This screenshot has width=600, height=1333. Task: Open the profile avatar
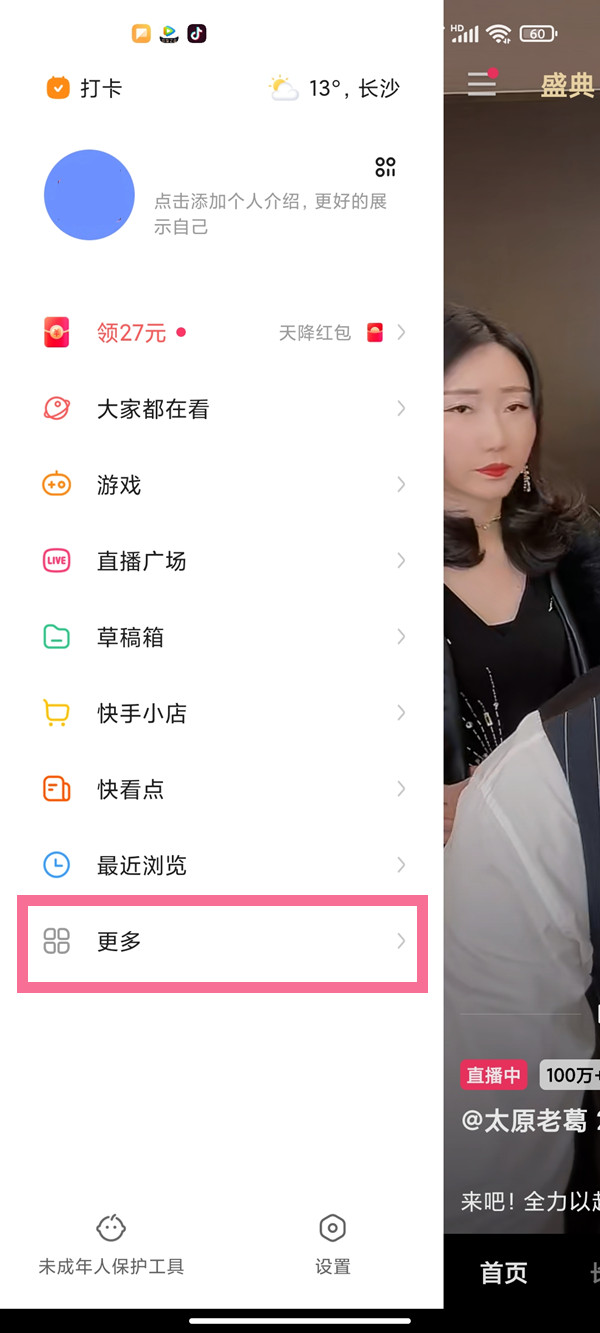(89, 195)
